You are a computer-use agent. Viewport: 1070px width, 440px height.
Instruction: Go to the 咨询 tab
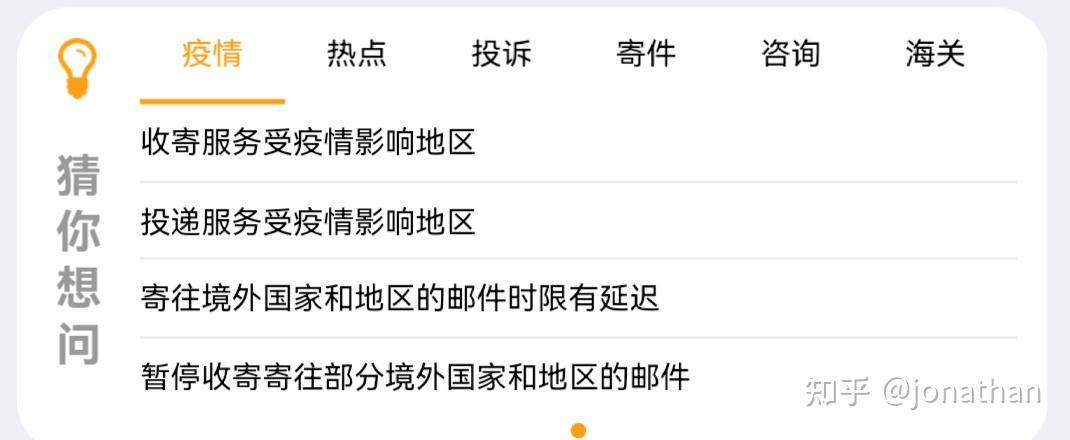pyautogui.click(x=790, y=53)
